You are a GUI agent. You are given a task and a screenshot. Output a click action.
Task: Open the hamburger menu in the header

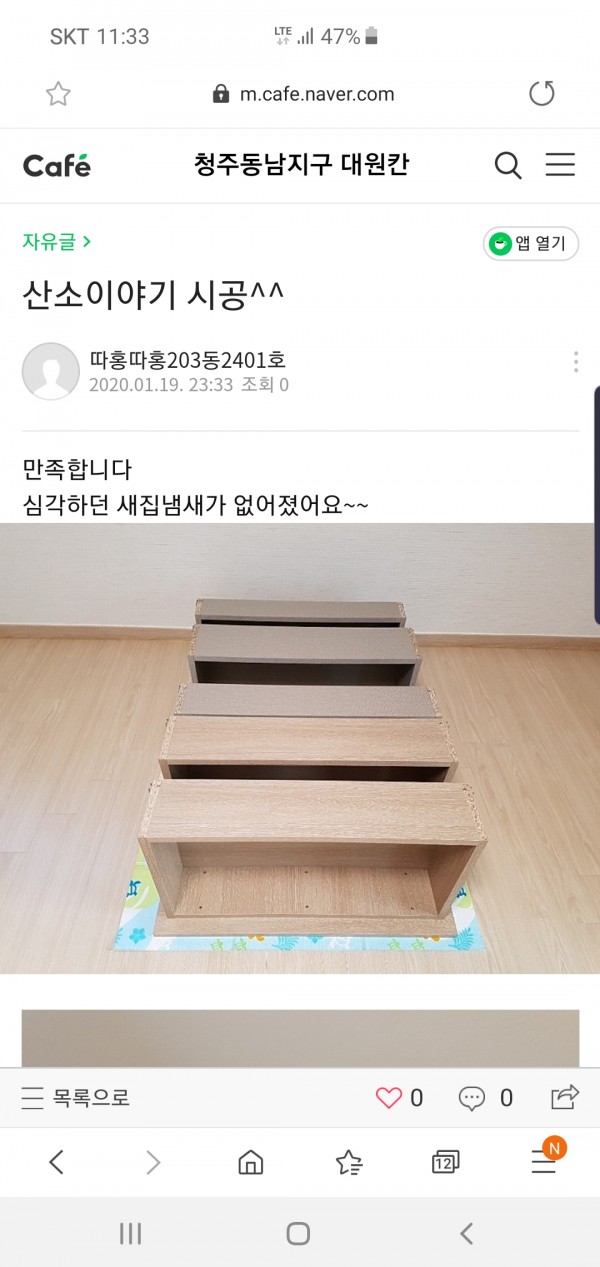pos(560,165)
